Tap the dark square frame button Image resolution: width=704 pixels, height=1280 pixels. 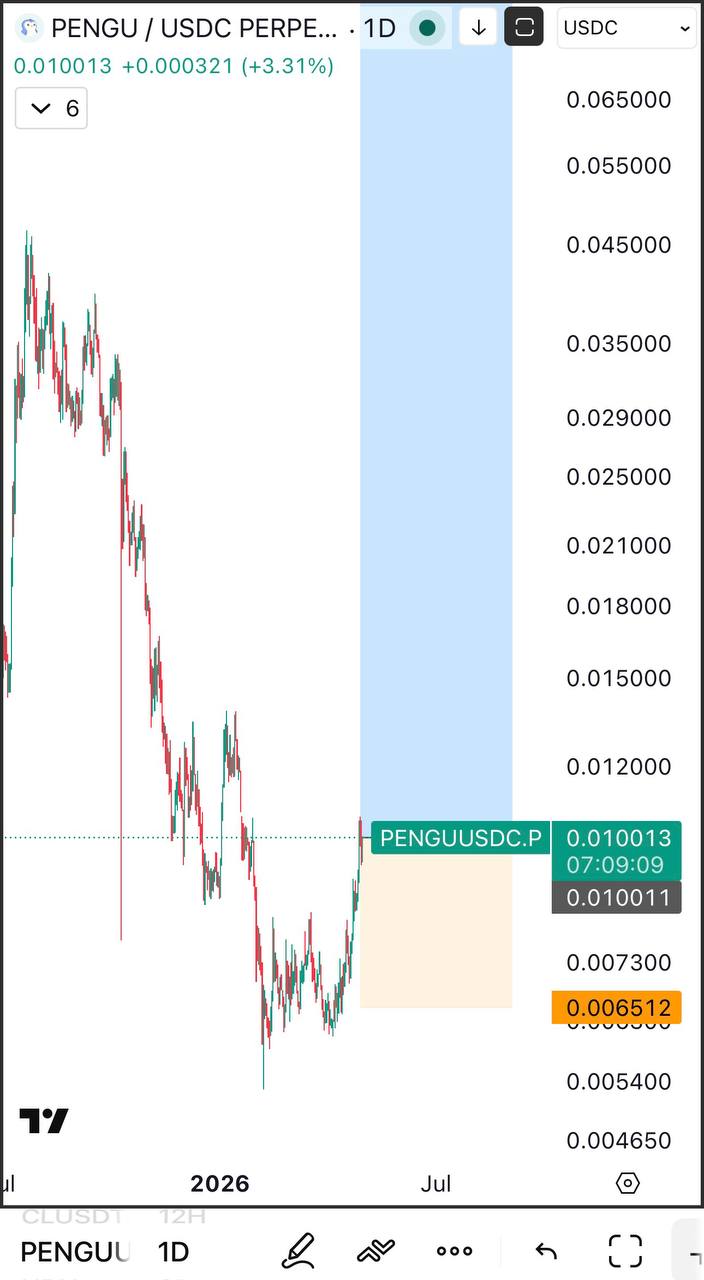[524, 28]
